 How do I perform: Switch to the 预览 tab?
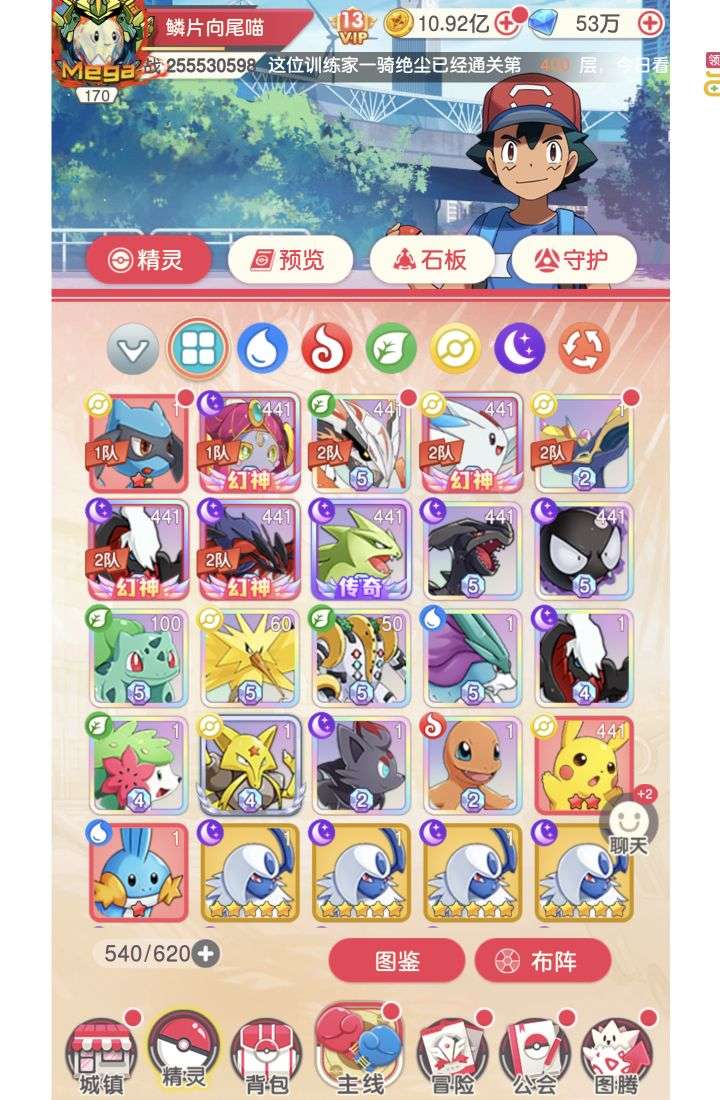290,261
